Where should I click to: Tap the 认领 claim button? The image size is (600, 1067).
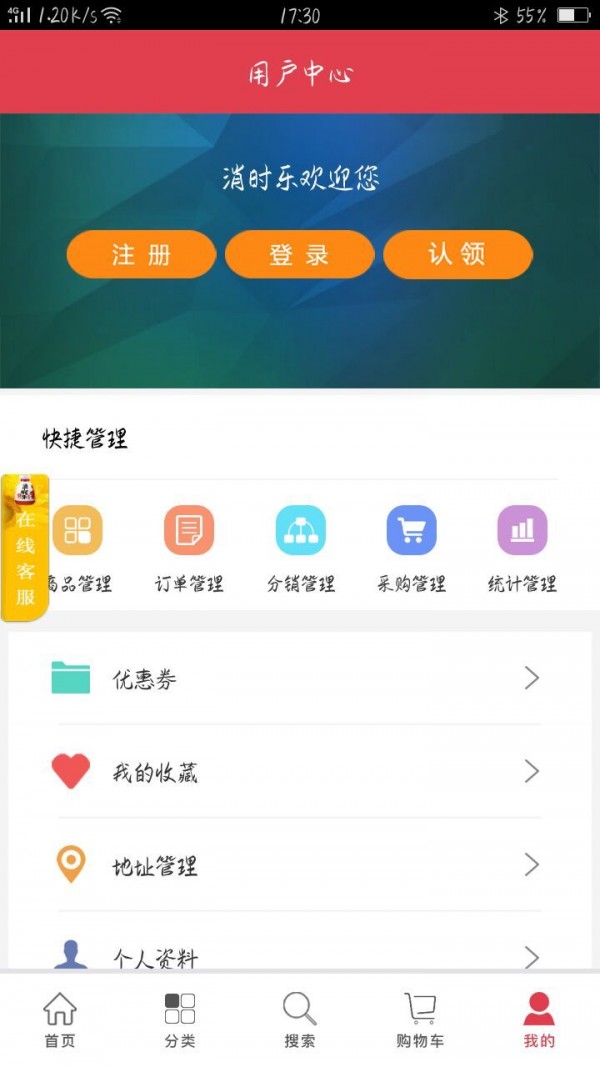coord(457,254)
